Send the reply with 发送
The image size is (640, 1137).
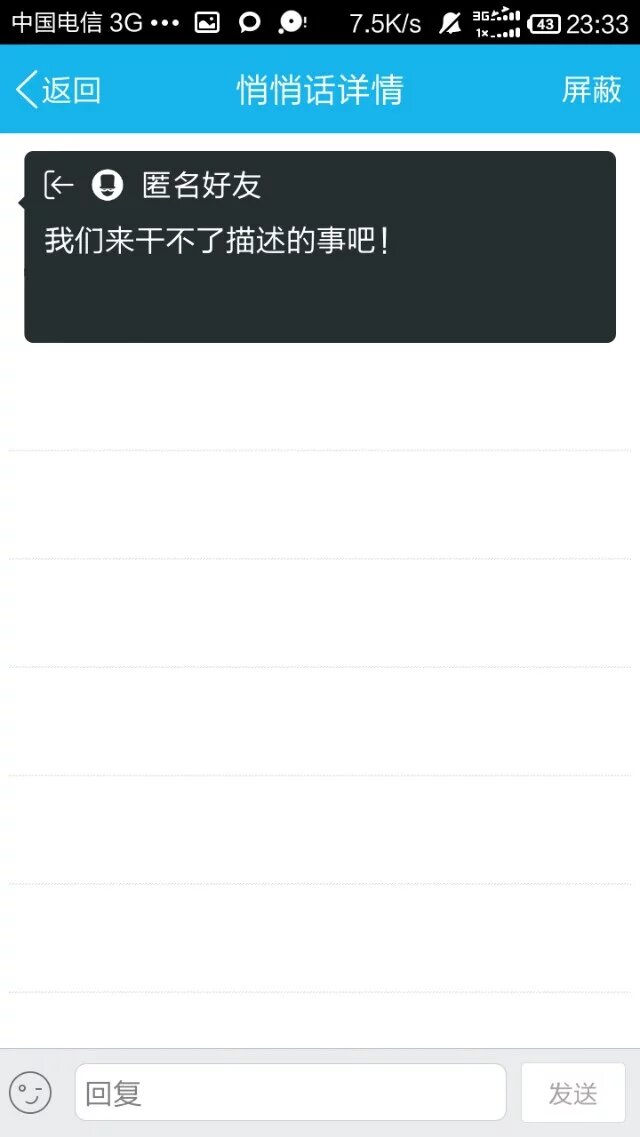pos(573,1092)
